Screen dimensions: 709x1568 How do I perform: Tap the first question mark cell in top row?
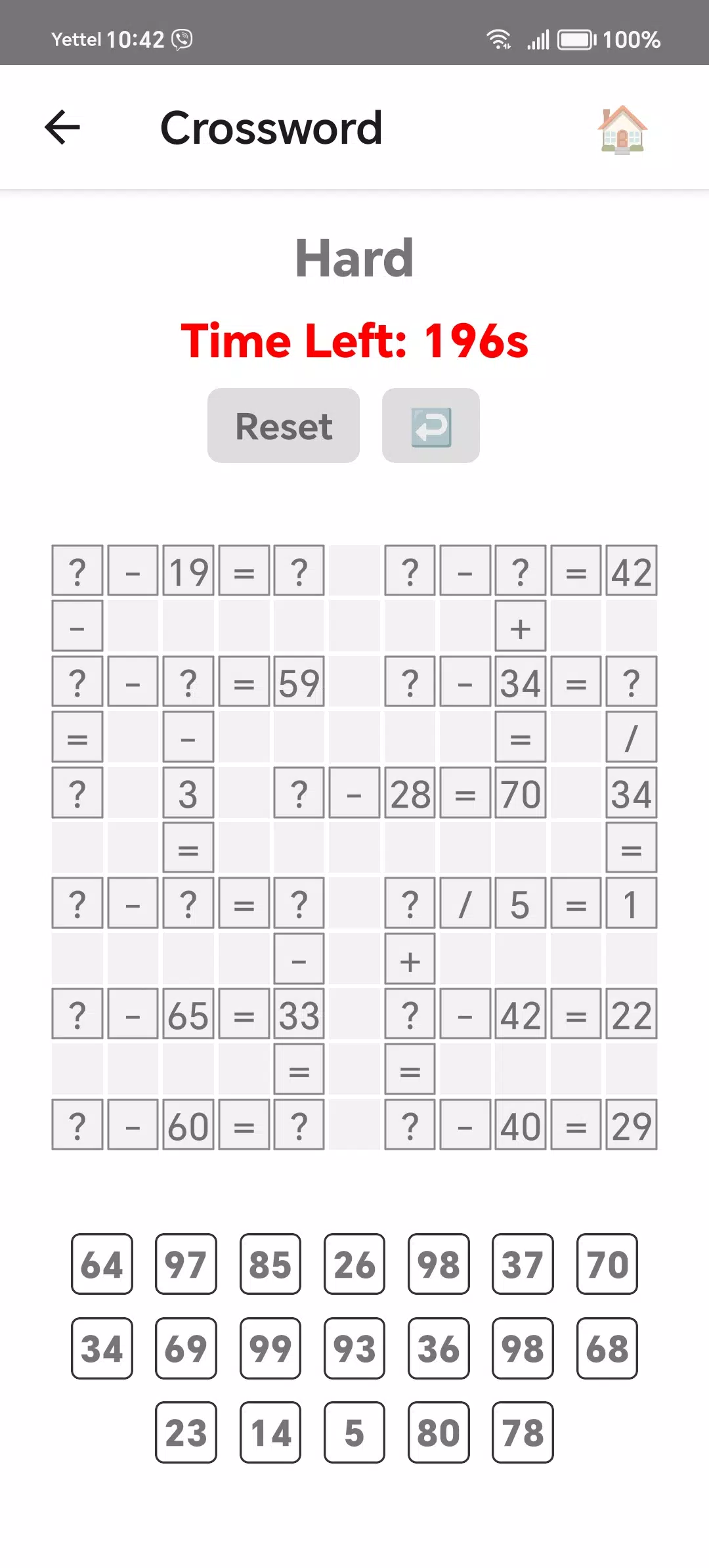[x=77, y=571]
